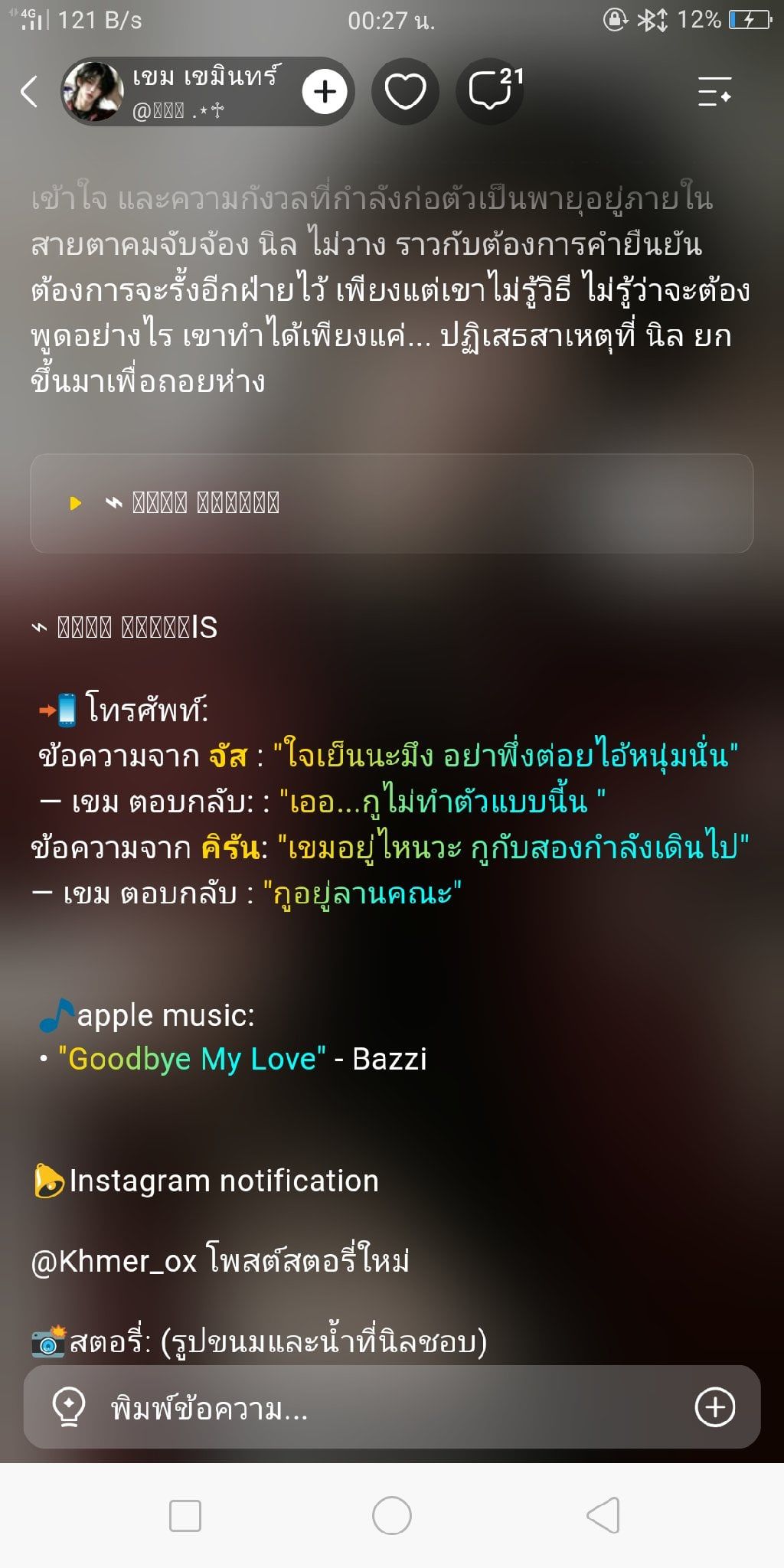
Task: Like this character with the heart icon
Action: tap(405, 92)
